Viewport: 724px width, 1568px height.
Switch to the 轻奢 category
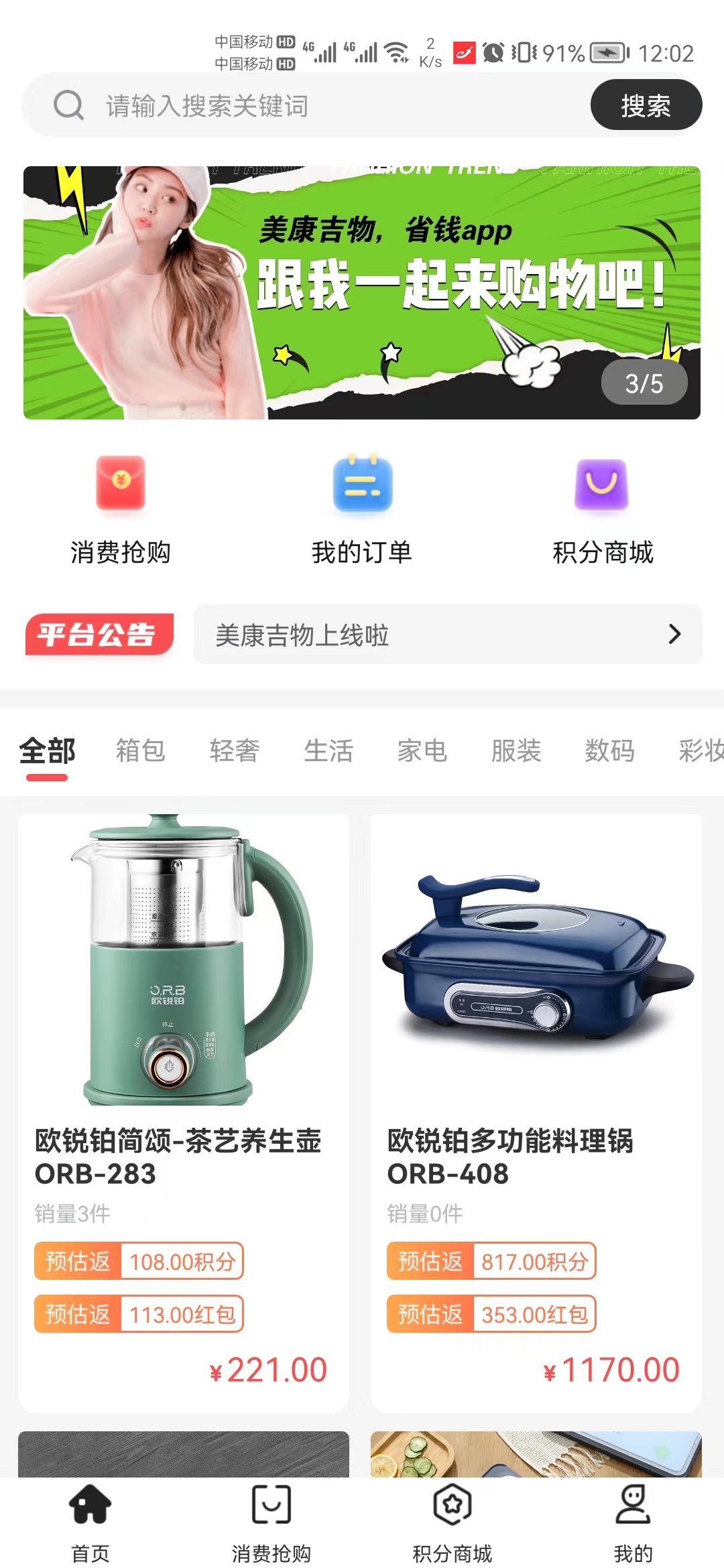(x=235, y=751)
